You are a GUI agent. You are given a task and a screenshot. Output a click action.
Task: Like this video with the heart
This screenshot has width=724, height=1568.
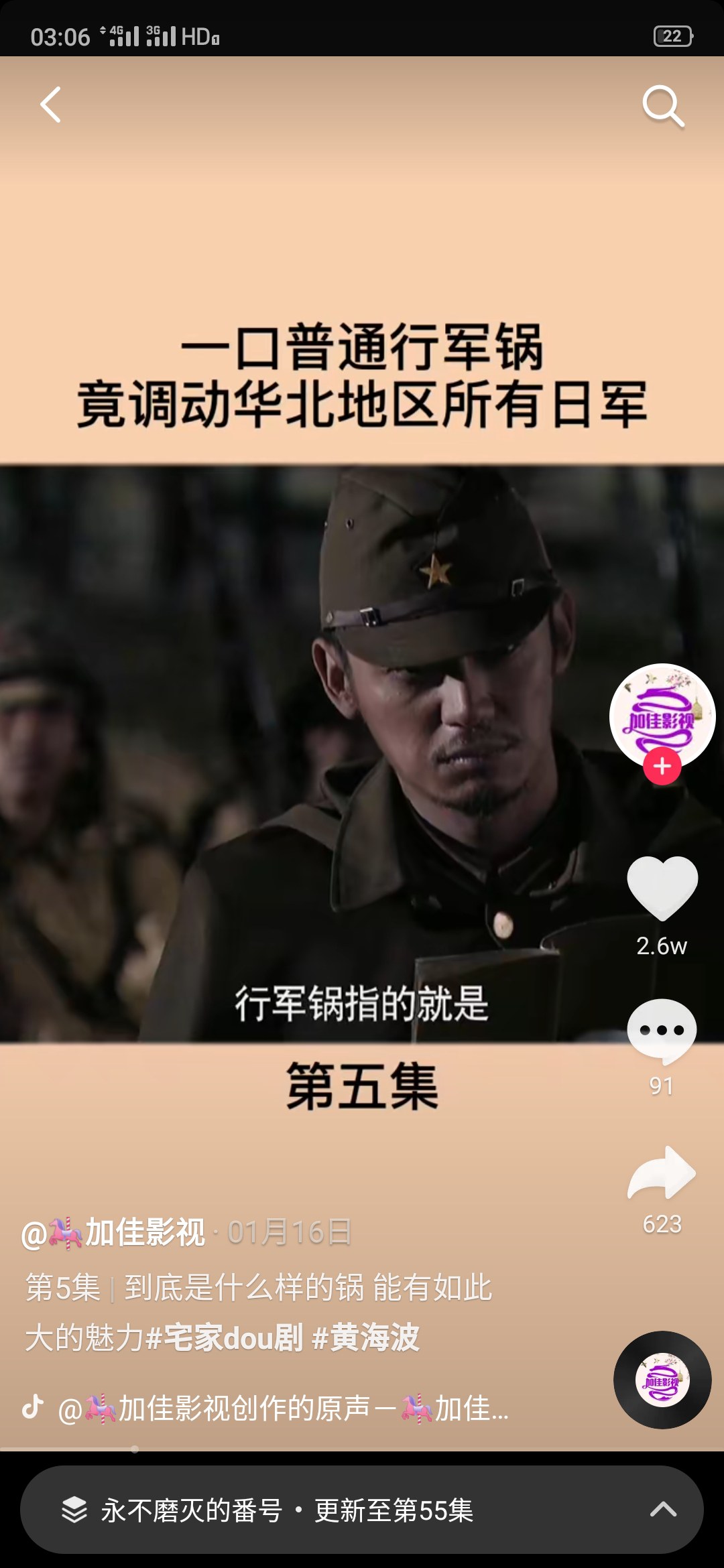(662, 888)
